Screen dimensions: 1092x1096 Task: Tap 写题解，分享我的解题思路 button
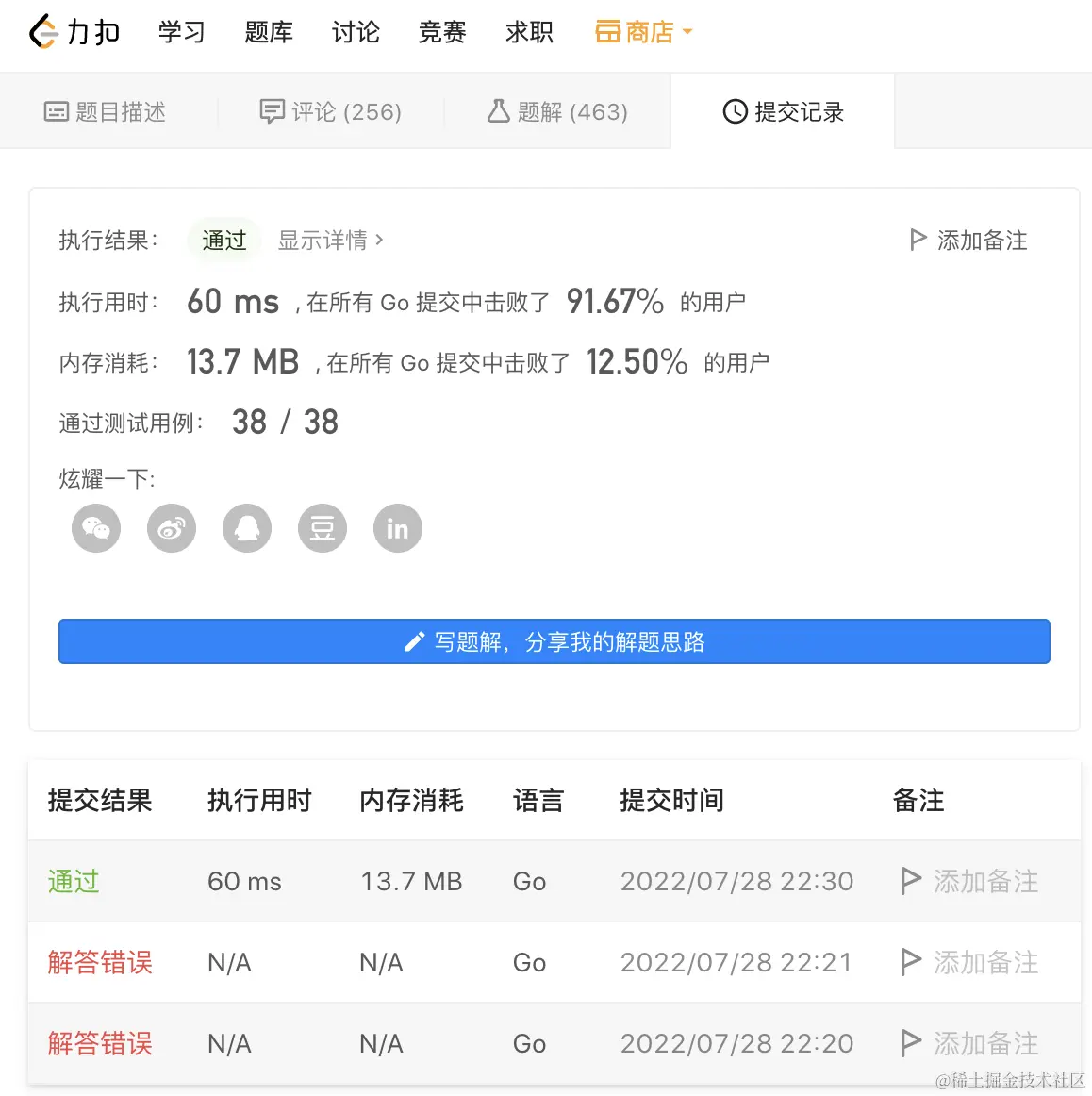[554, 641]
